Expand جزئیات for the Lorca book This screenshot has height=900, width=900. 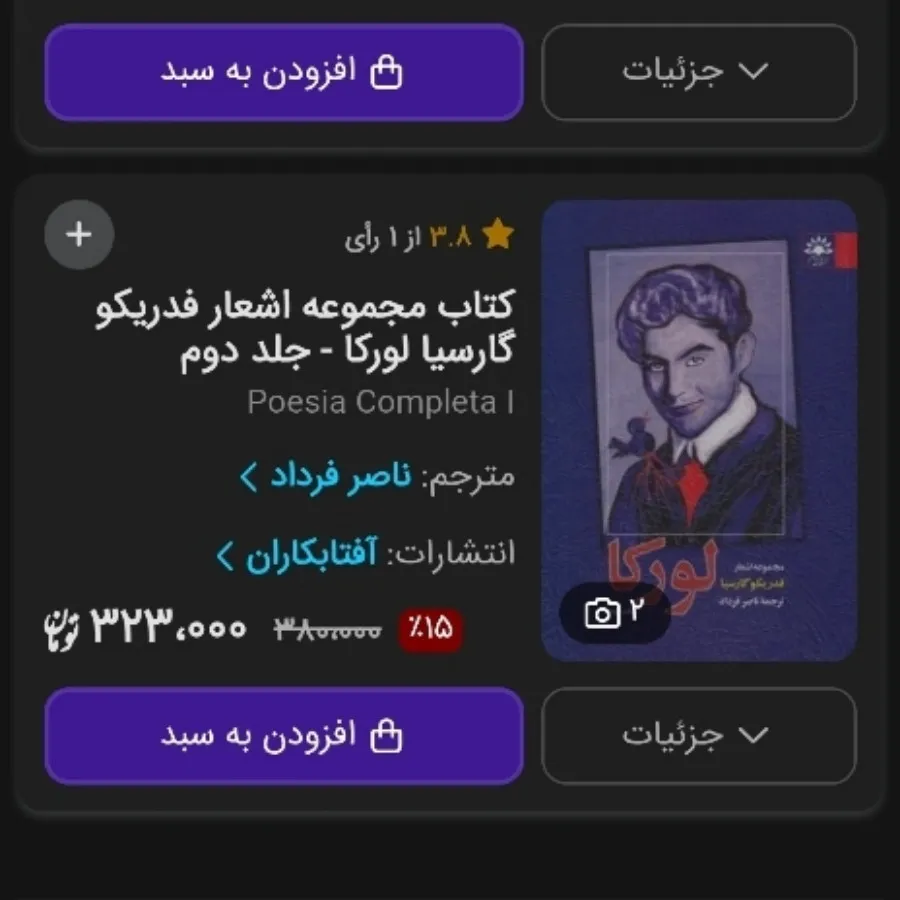point(698,736)
